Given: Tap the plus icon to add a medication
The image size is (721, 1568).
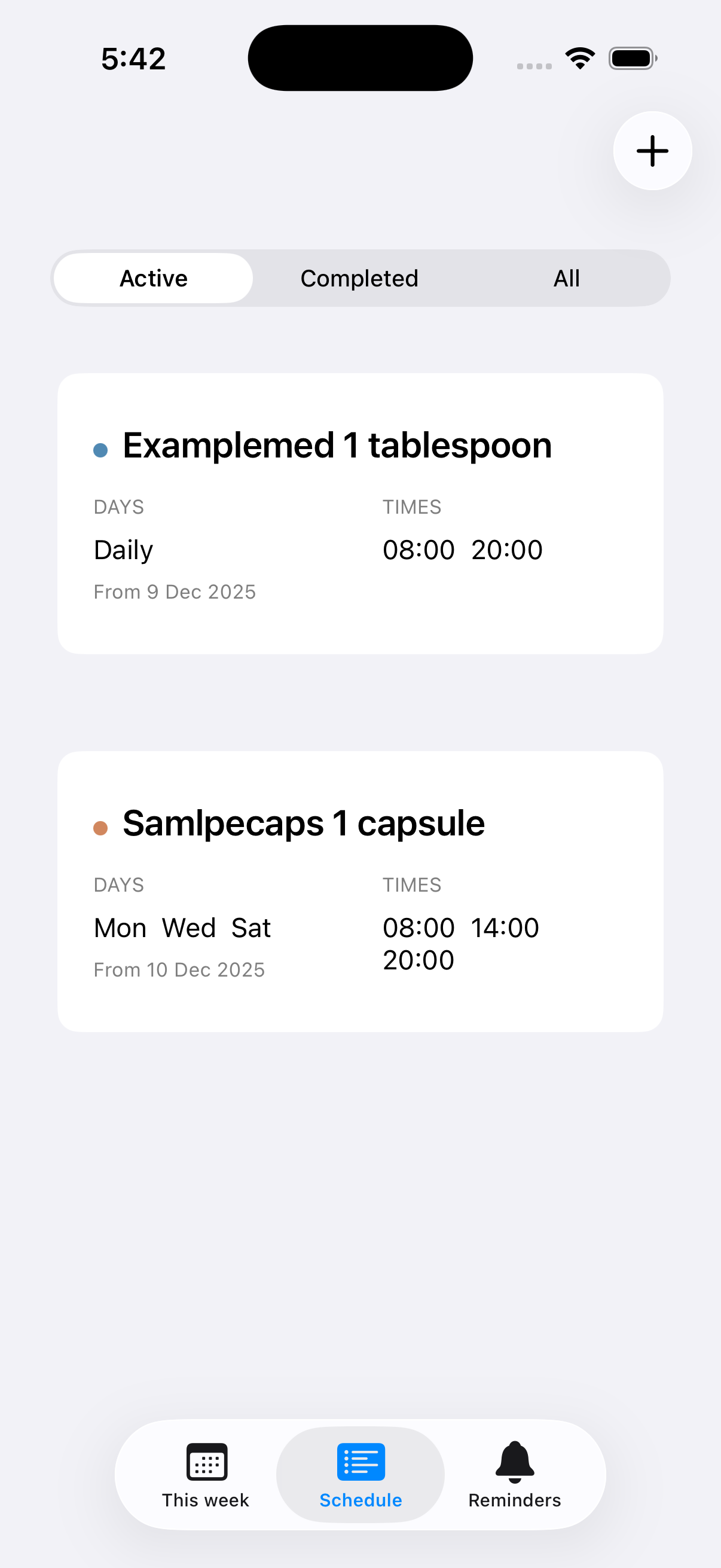Looking at the screenshot, I should pos(652,151).
